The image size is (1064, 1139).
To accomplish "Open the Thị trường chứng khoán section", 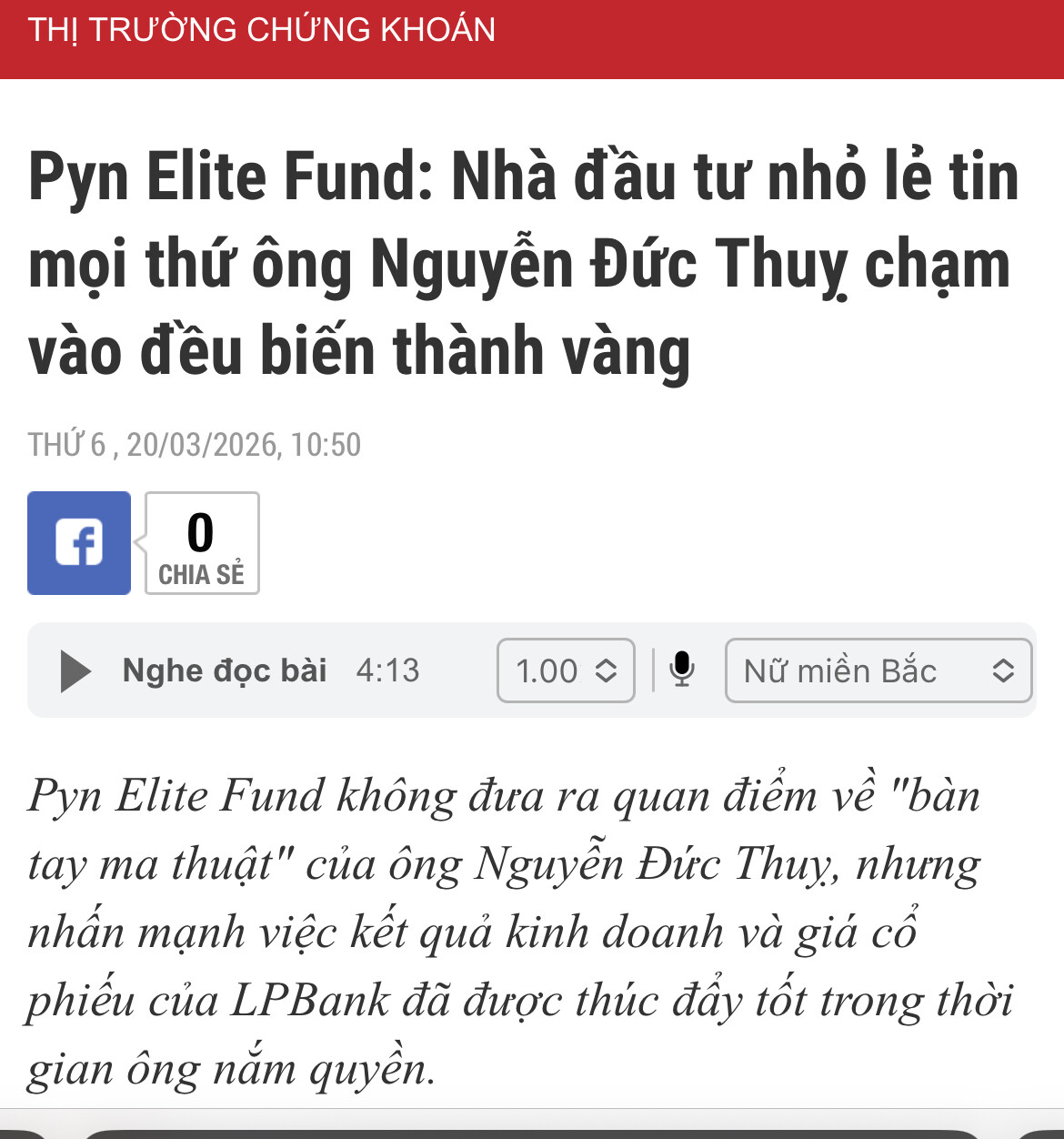I will (262, 30).
